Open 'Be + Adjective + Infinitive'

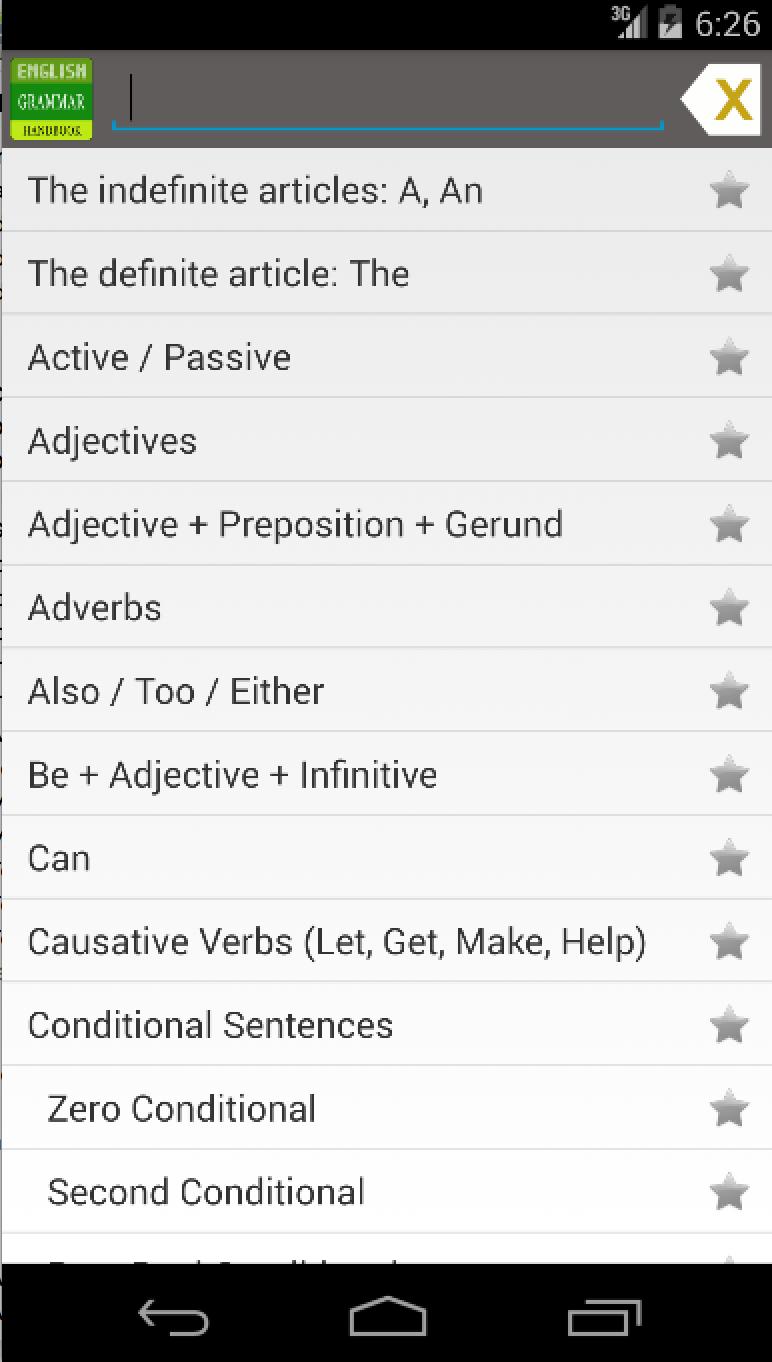300,774
